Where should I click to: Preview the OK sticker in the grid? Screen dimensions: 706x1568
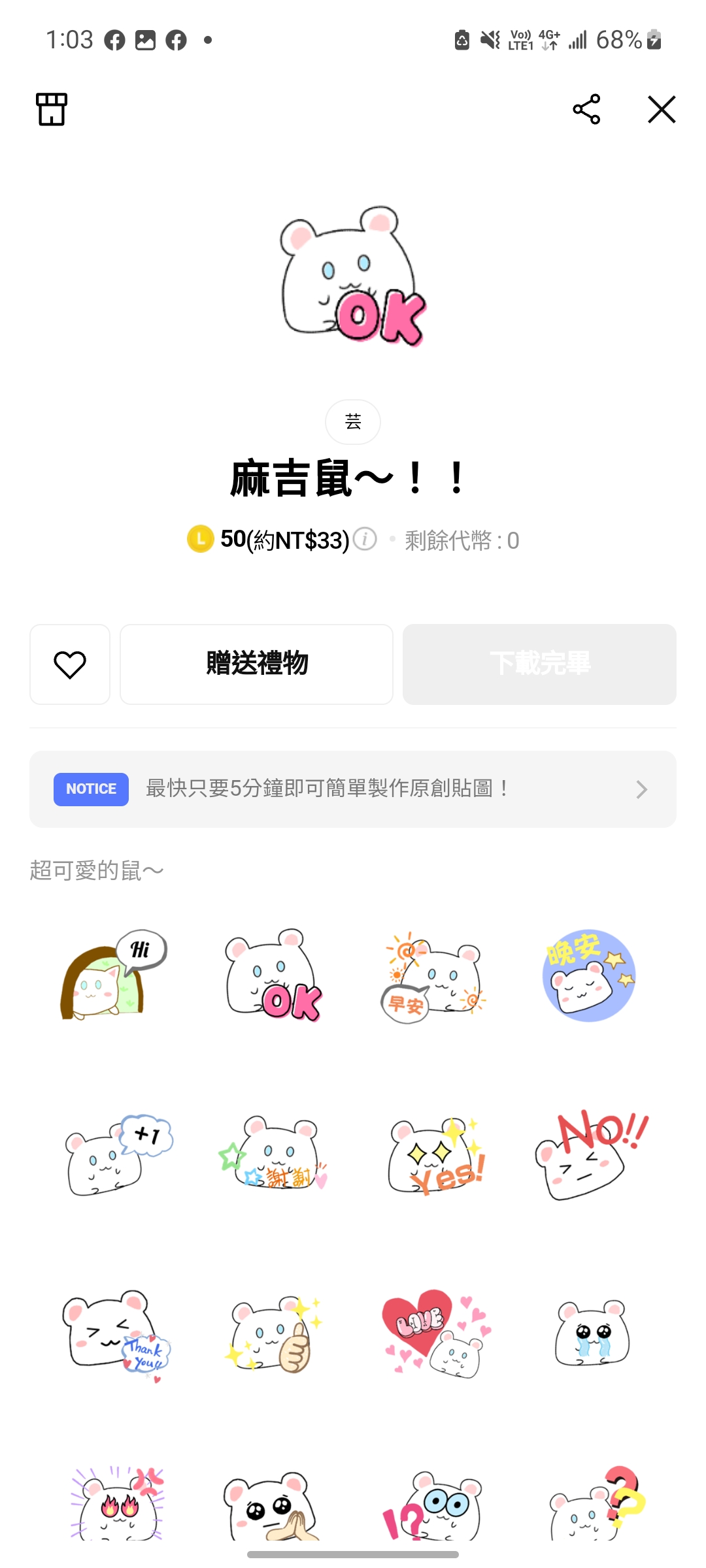click(275, 975)
